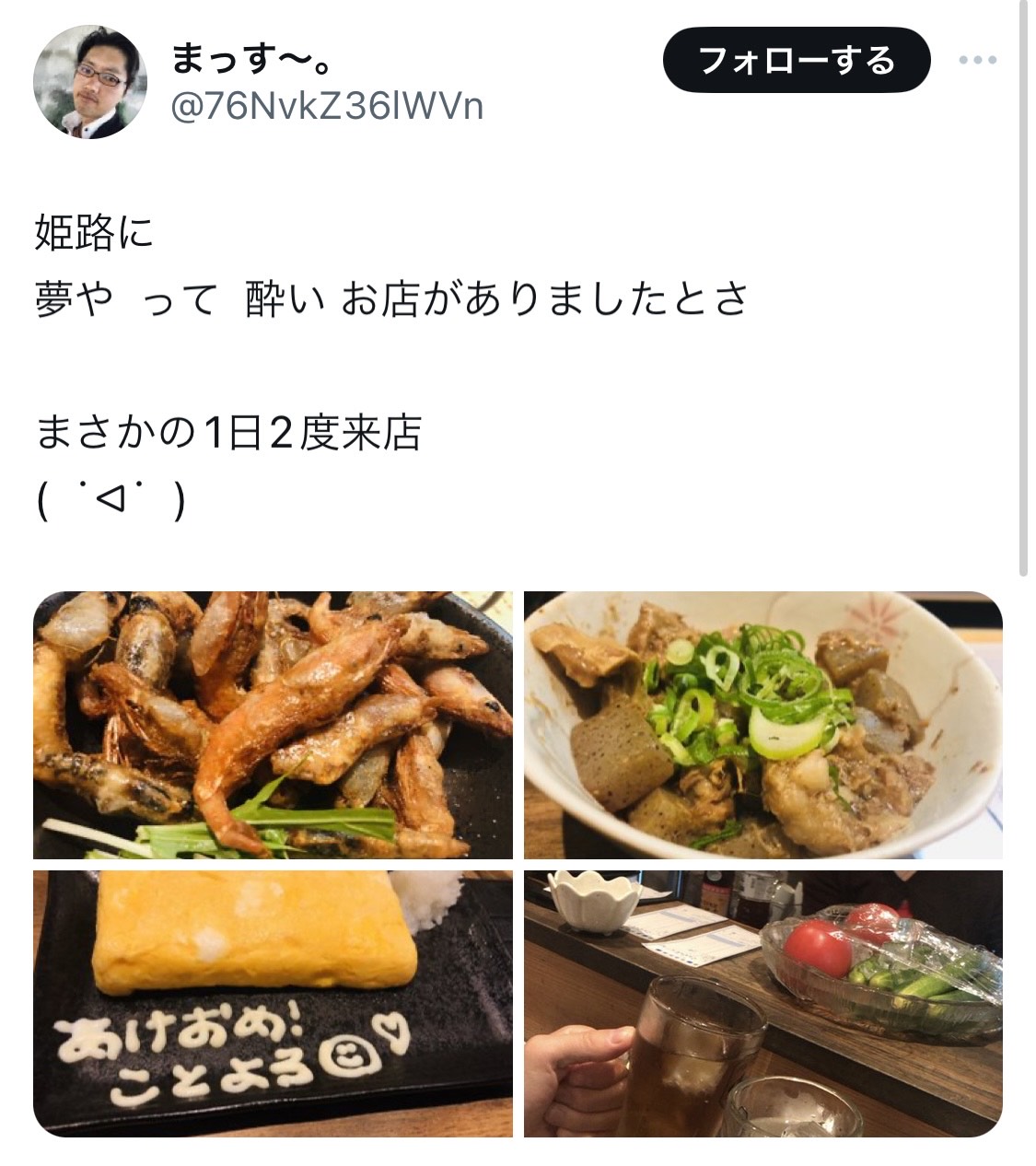Open まっす〜。's profile picture

point(90,82)
